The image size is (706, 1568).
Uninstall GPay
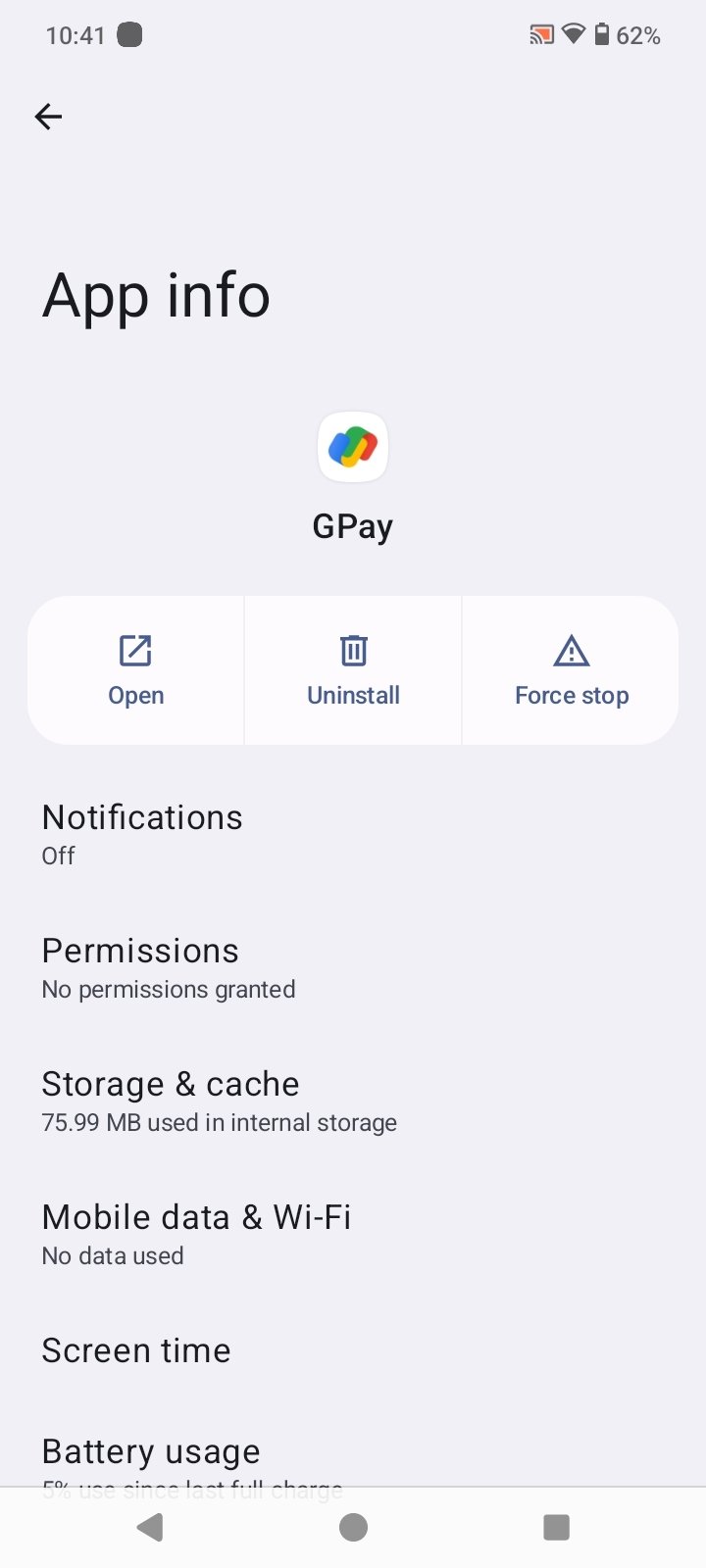click(353, 670)
